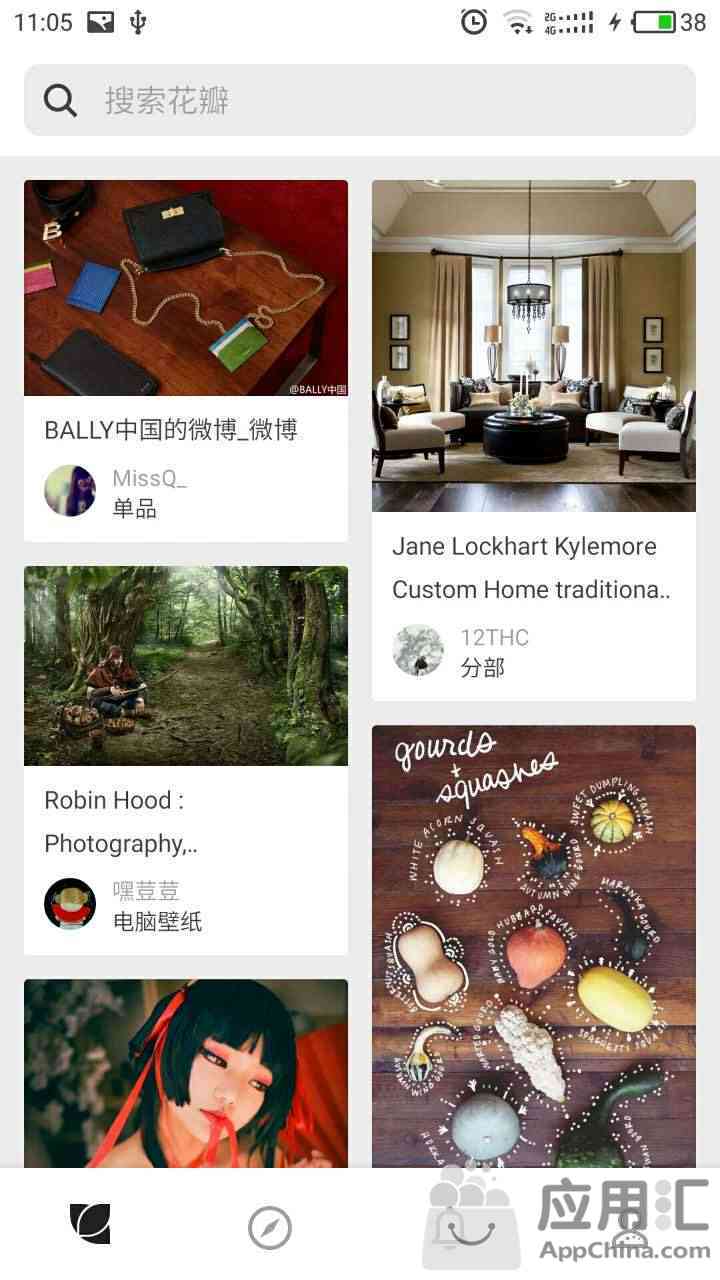View 12THC's profile avatar
The width and height of the screenshot is (720, 1280).
418,650
